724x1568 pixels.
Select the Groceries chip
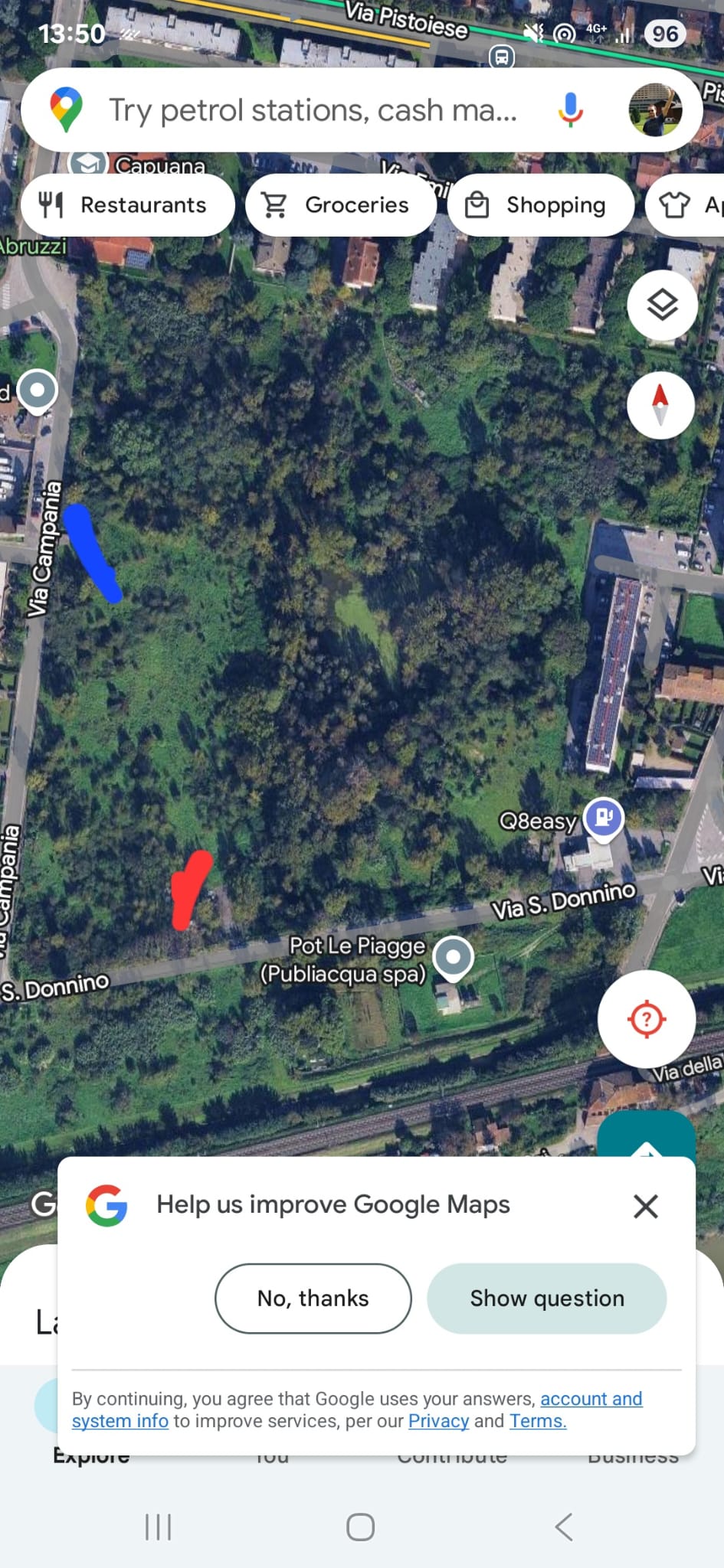tap(340, 205)
